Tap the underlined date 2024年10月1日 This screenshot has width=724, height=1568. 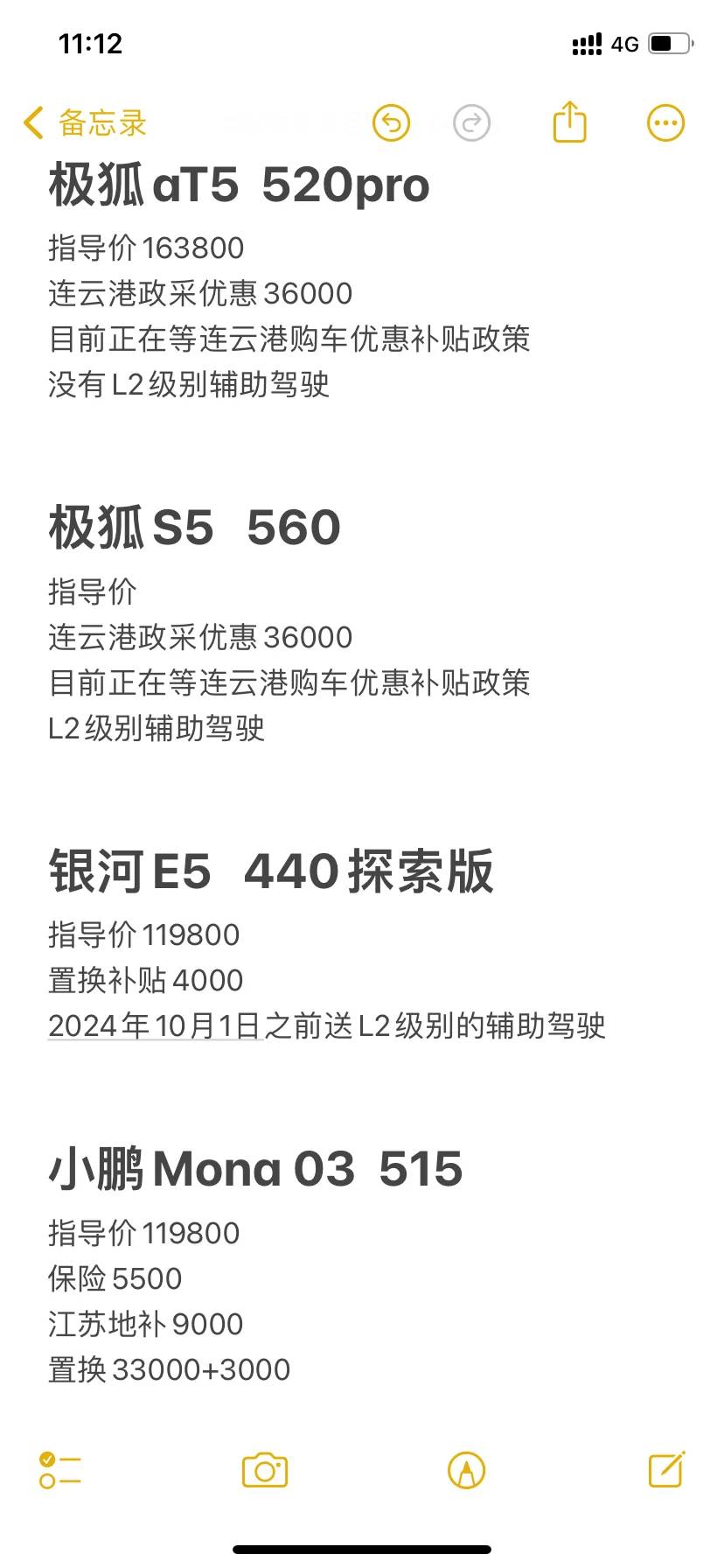(x=156, y=1025)
